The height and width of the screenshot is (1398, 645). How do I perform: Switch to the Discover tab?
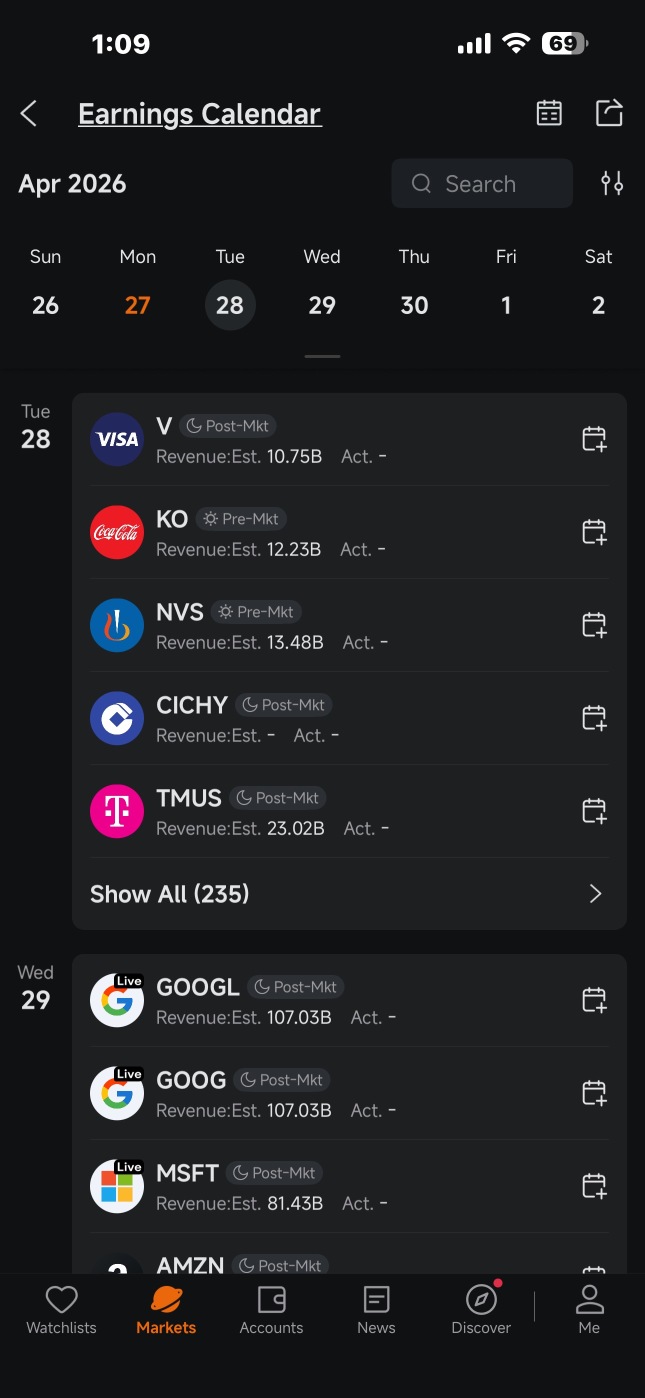coord(481,1310)
